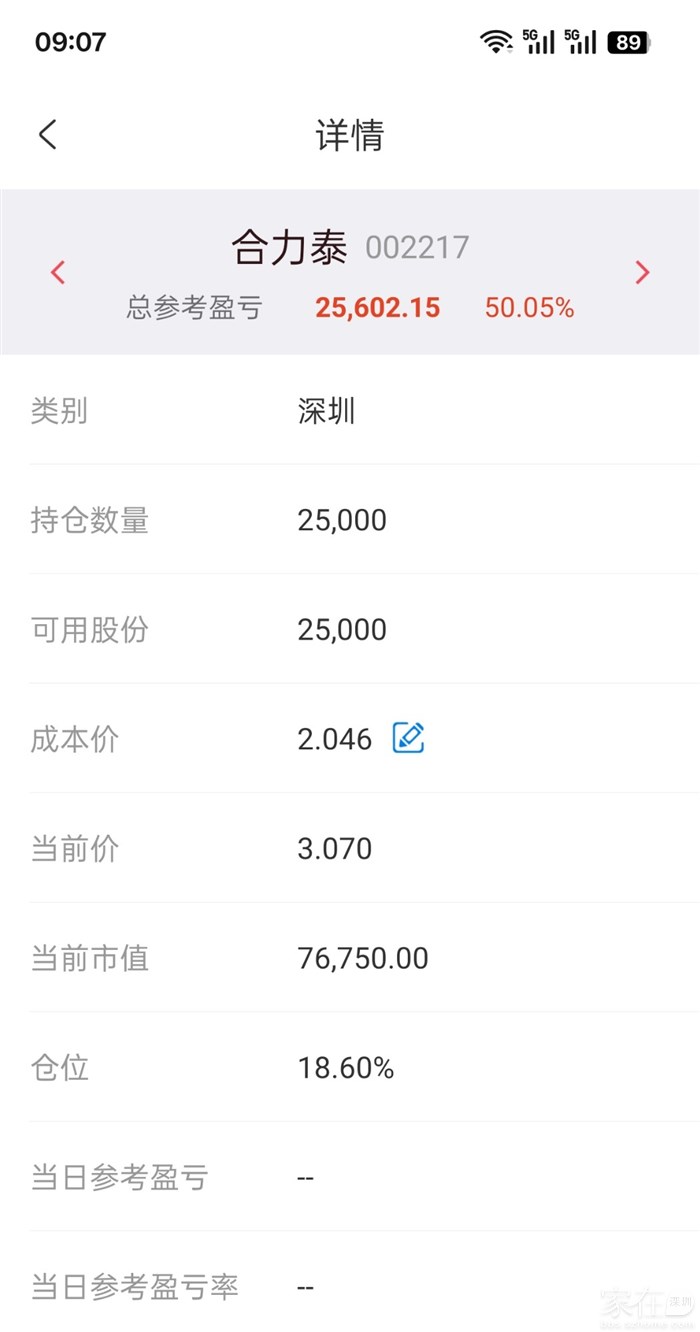Show the next stock holding

642,272
